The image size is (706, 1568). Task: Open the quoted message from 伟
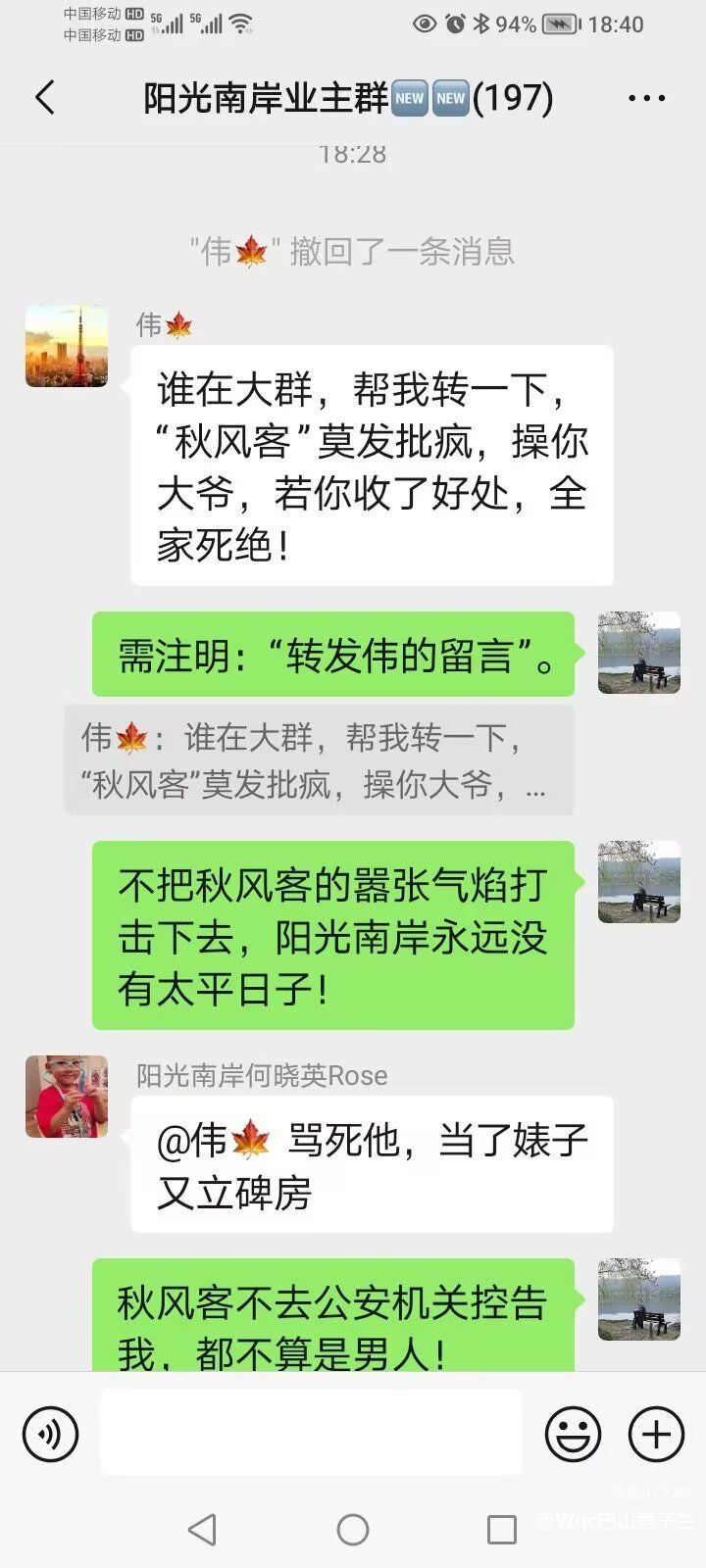tap(319, 760)
